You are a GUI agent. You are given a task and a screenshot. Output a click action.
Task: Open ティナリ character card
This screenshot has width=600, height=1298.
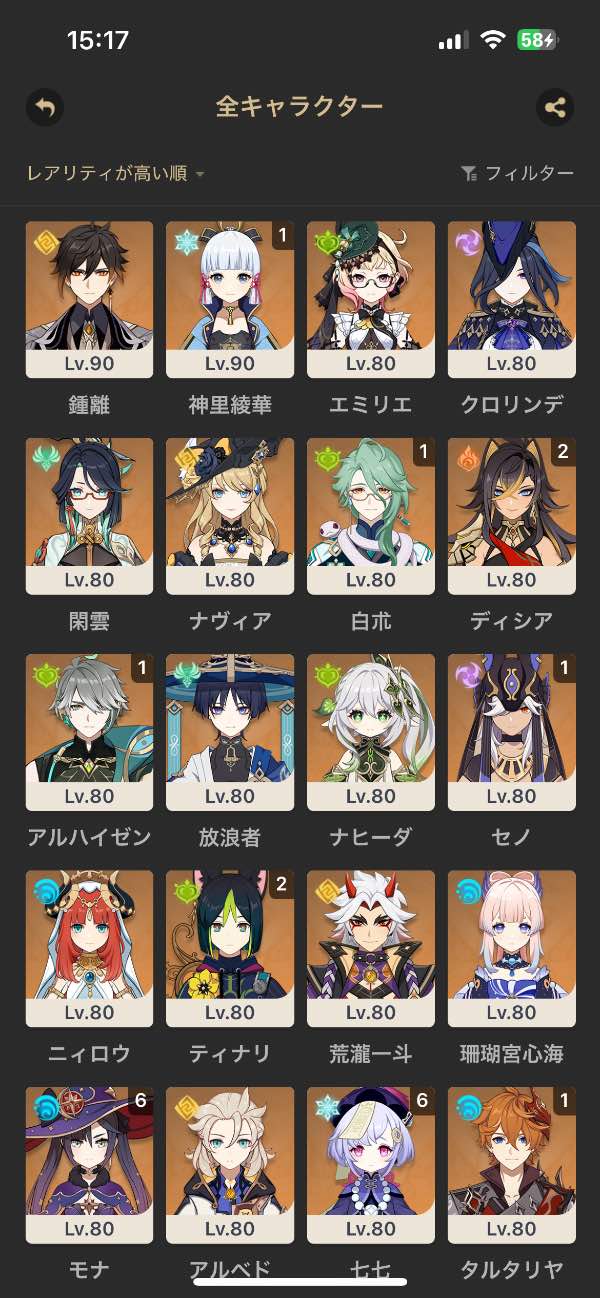point(230,947)
